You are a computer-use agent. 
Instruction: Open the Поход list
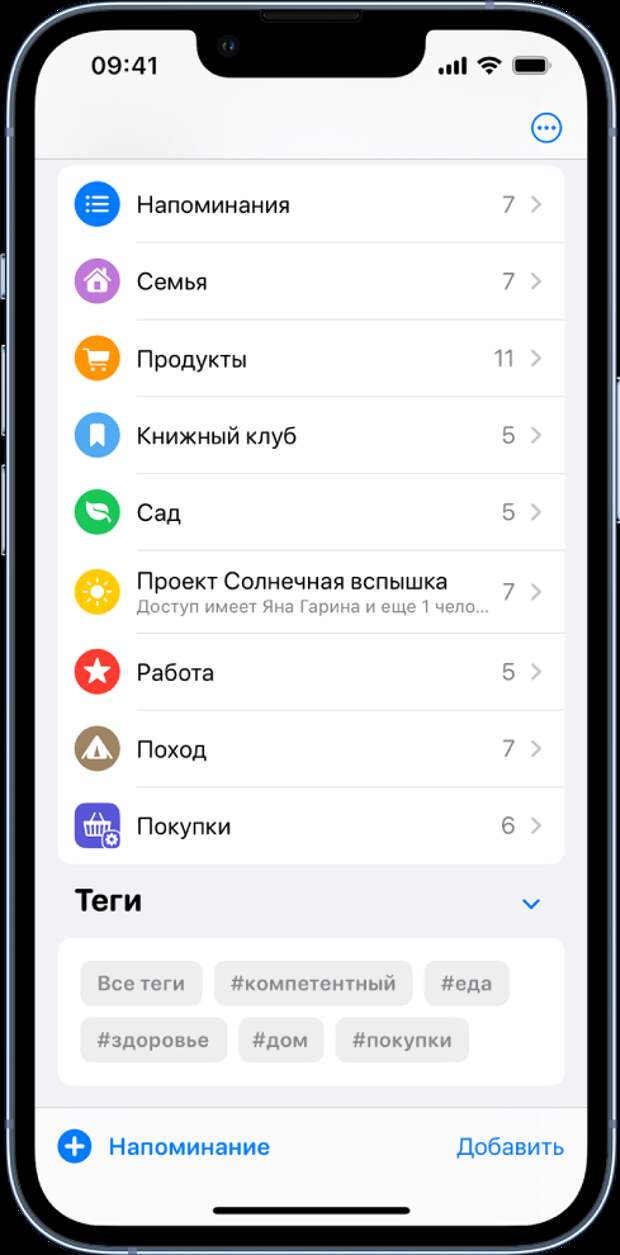pyautogui.click(x=311, y=749)
